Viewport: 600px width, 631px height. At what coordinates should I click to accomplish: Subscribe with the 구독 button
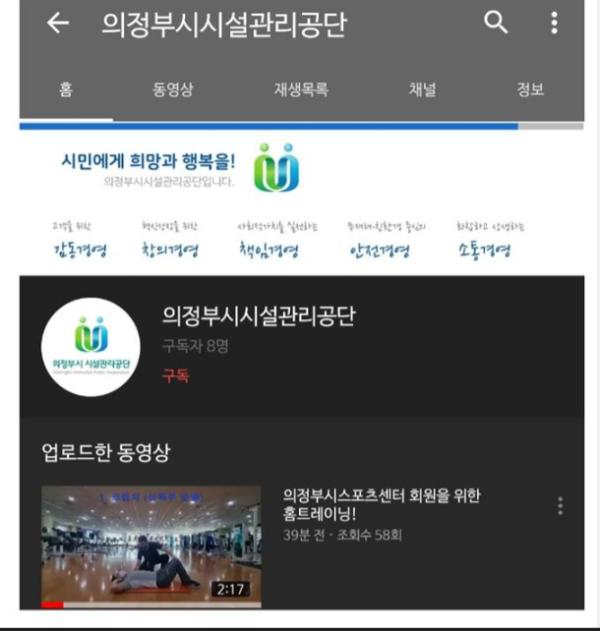[176, 376]
